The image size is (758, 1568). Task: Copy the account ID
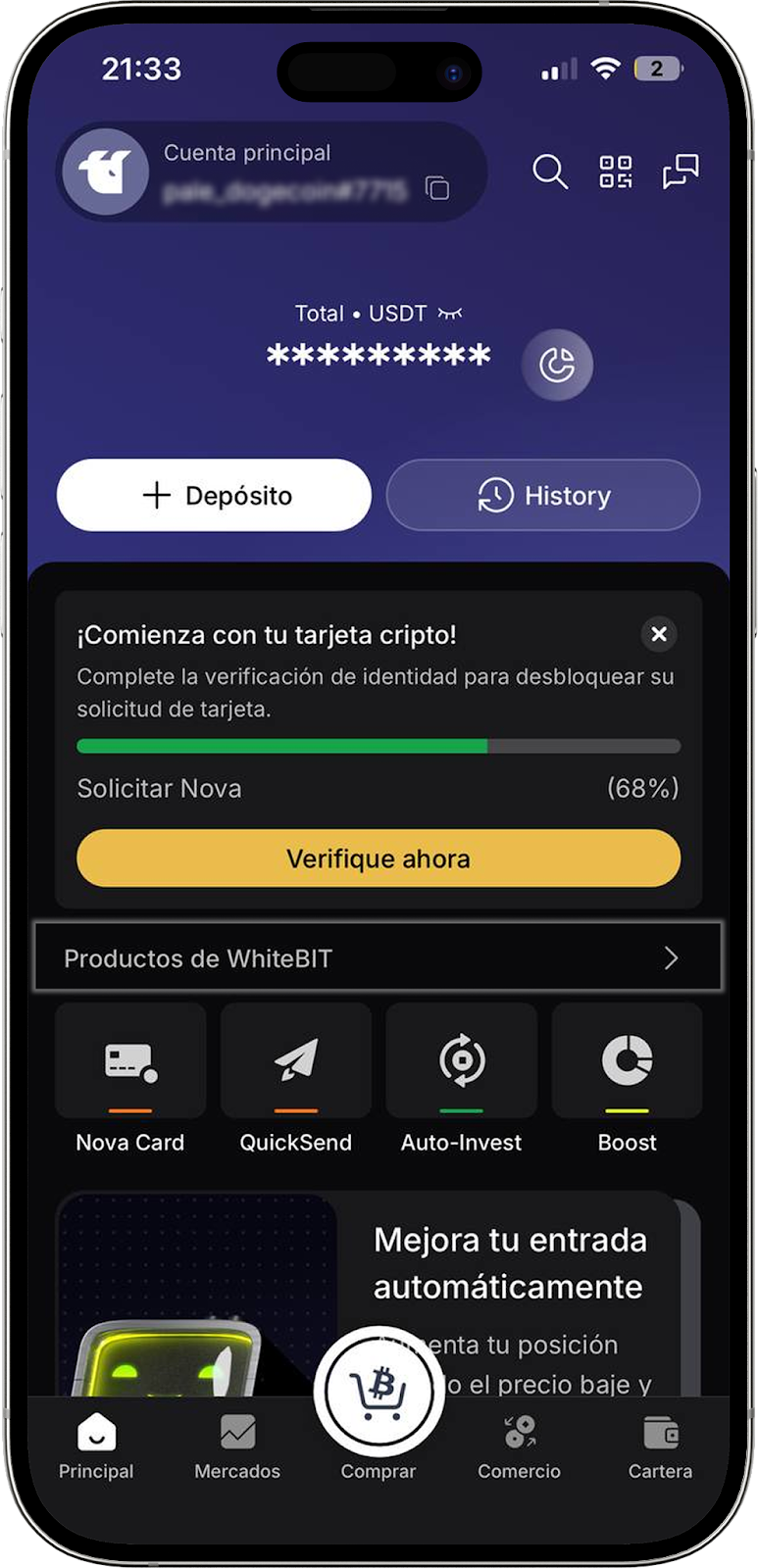coord(437,188)
